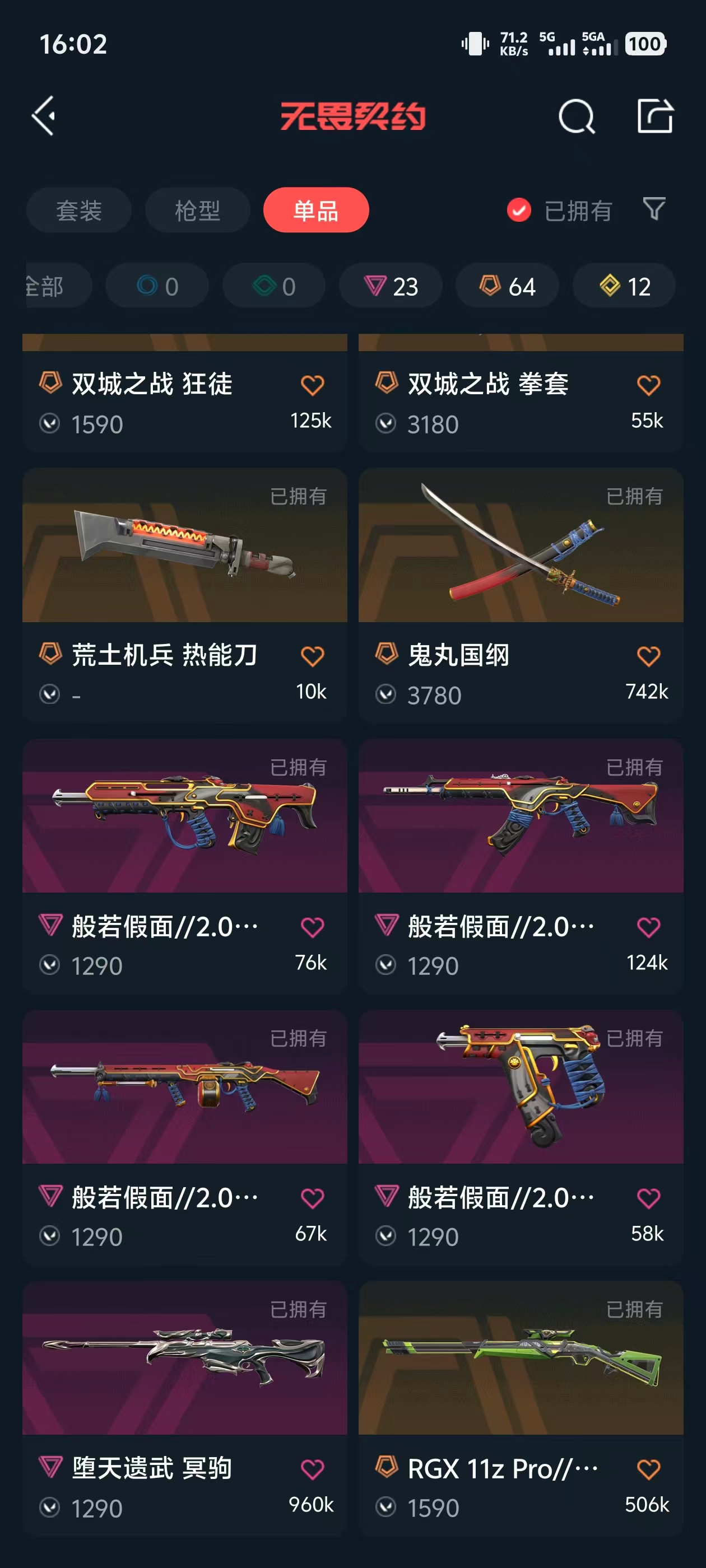This screenshot has height=1568, width=706.
Task: Switch to the 套装 tab
Action: (78, 211)
